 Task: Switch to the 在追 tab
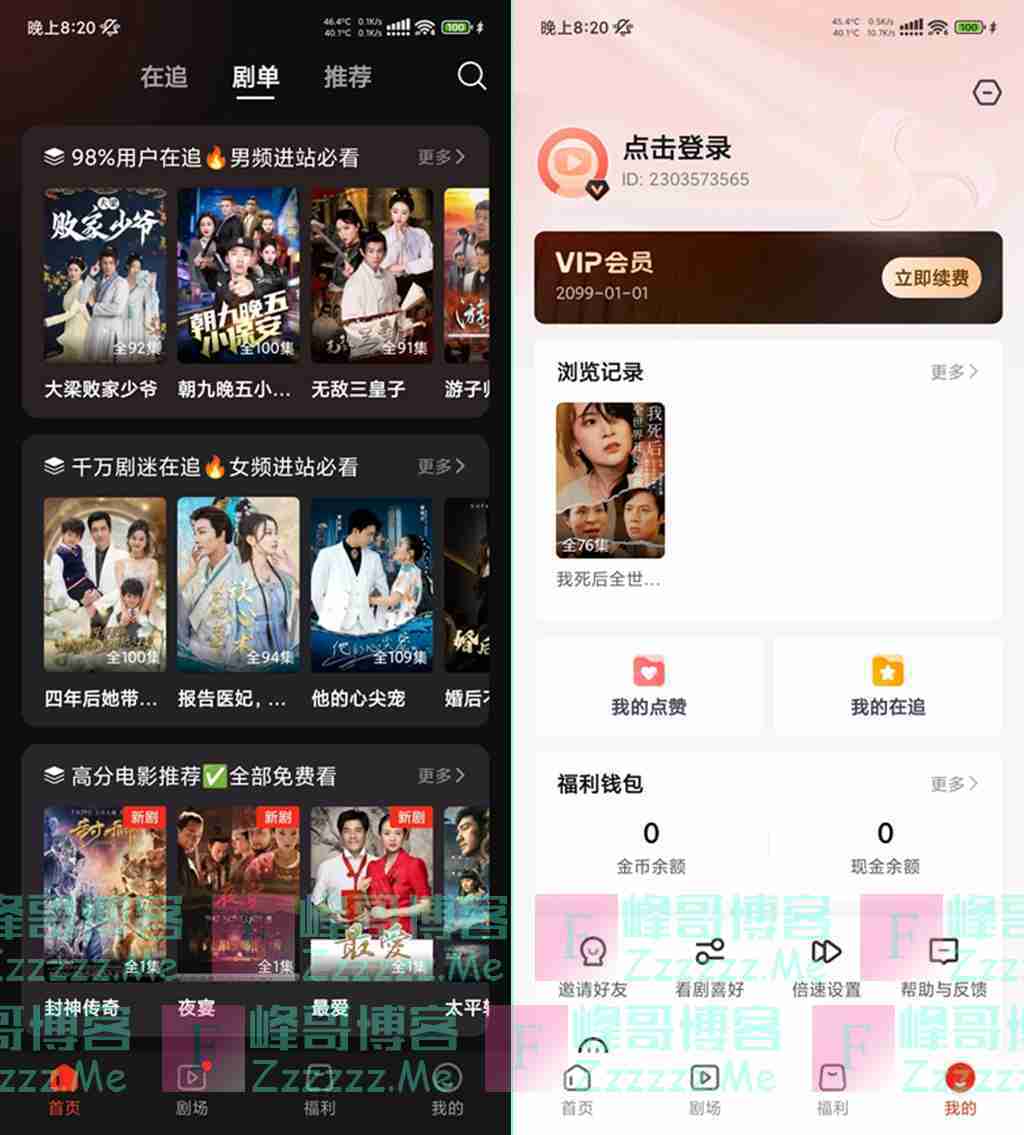tap(164, 77)
